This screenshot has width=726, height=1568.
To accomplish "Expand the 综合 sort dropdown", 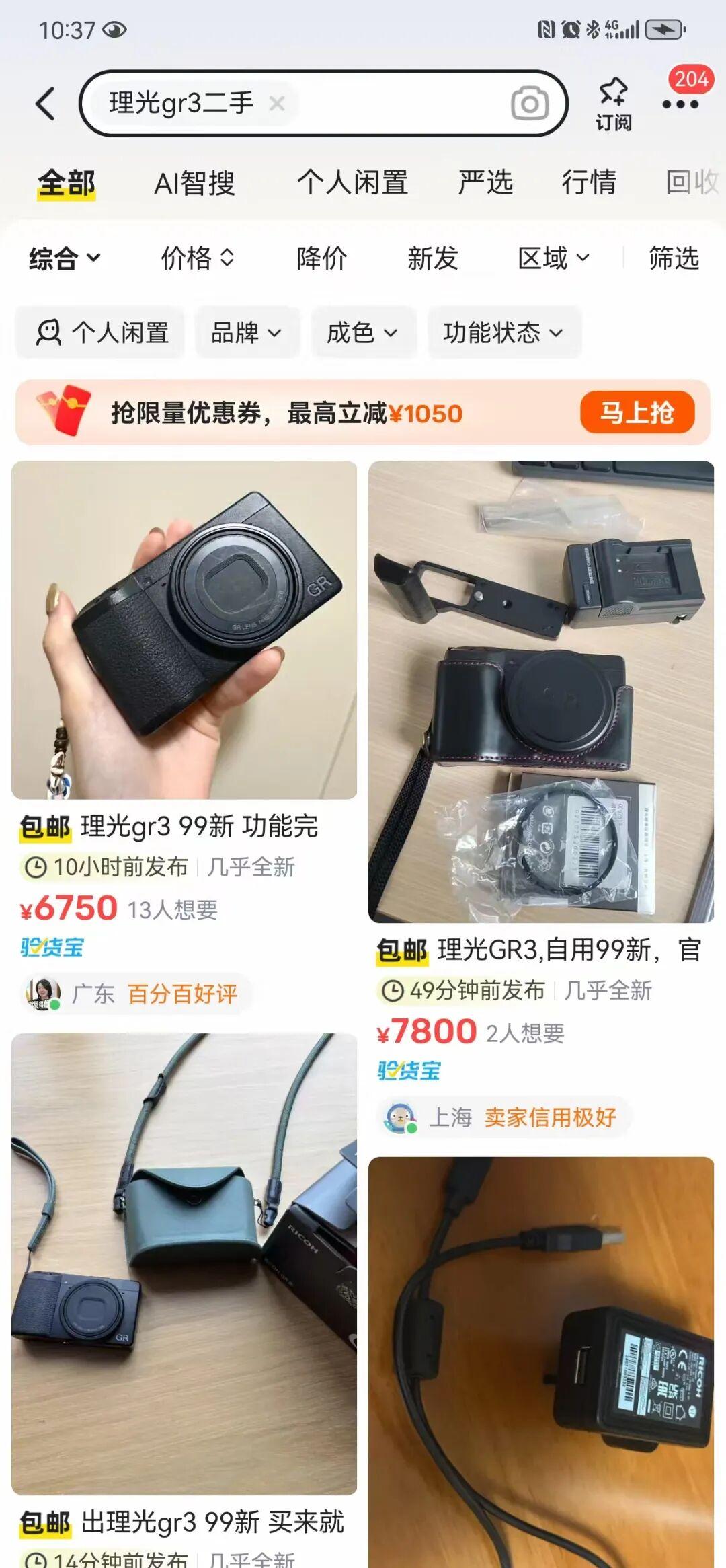I will (65, 258).
